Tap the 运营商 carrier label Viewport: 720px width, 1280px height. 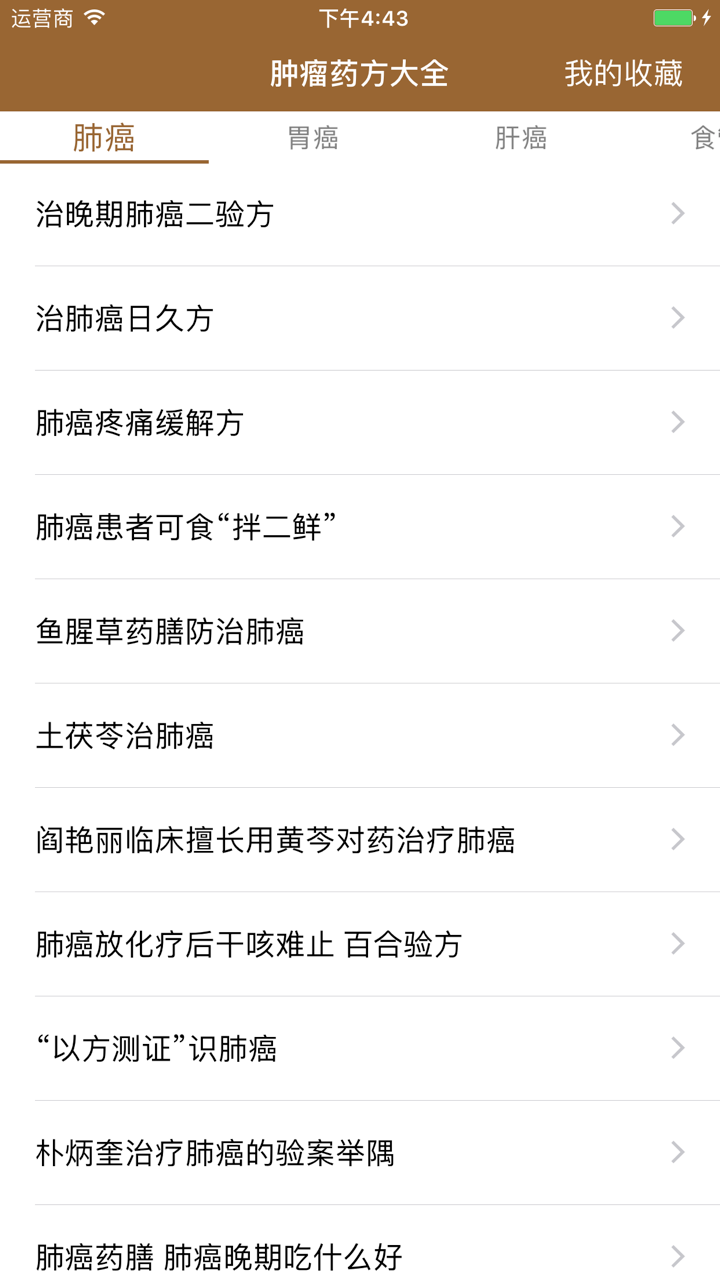click(37, 17)
